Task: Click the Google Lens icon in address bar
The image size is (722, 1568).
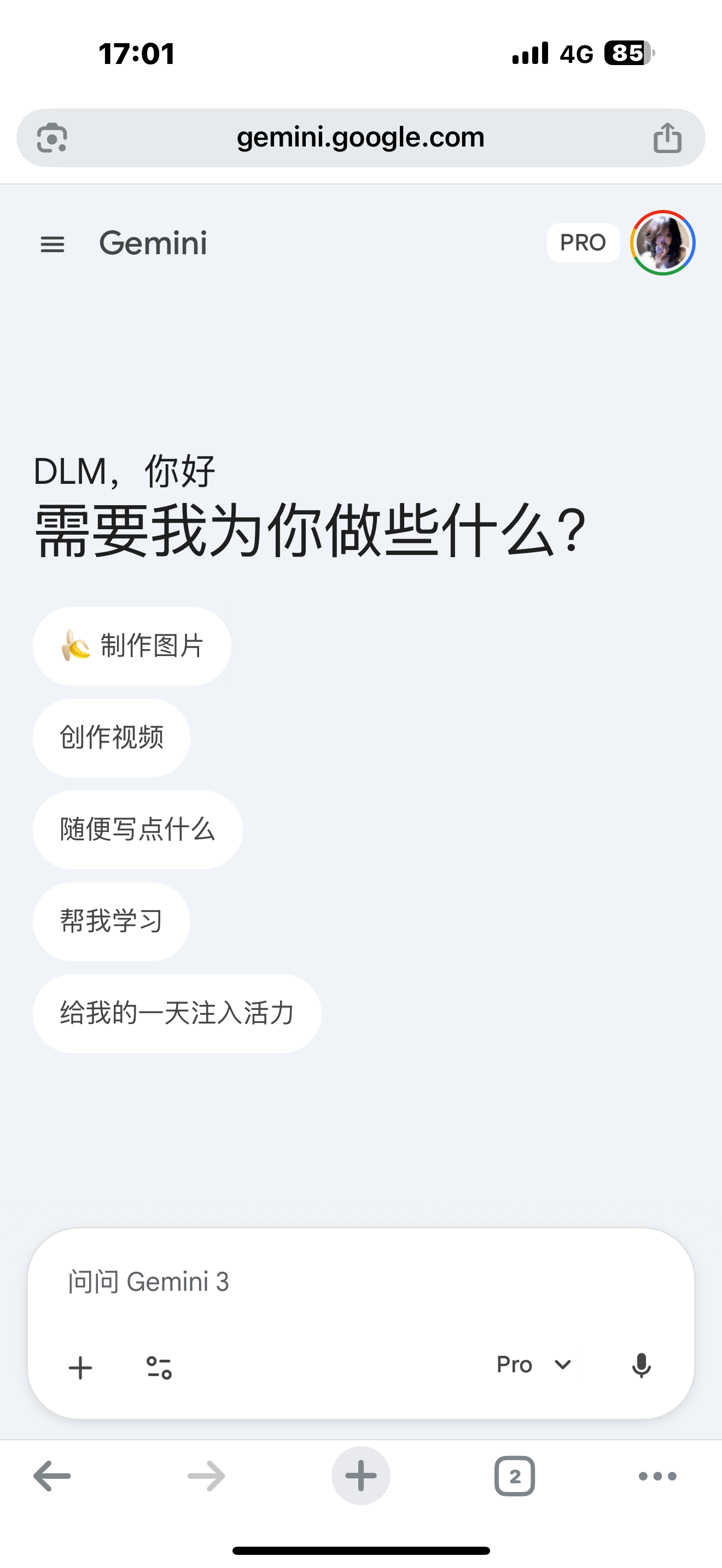Action: pyautogui.click(x=53, y=137)
